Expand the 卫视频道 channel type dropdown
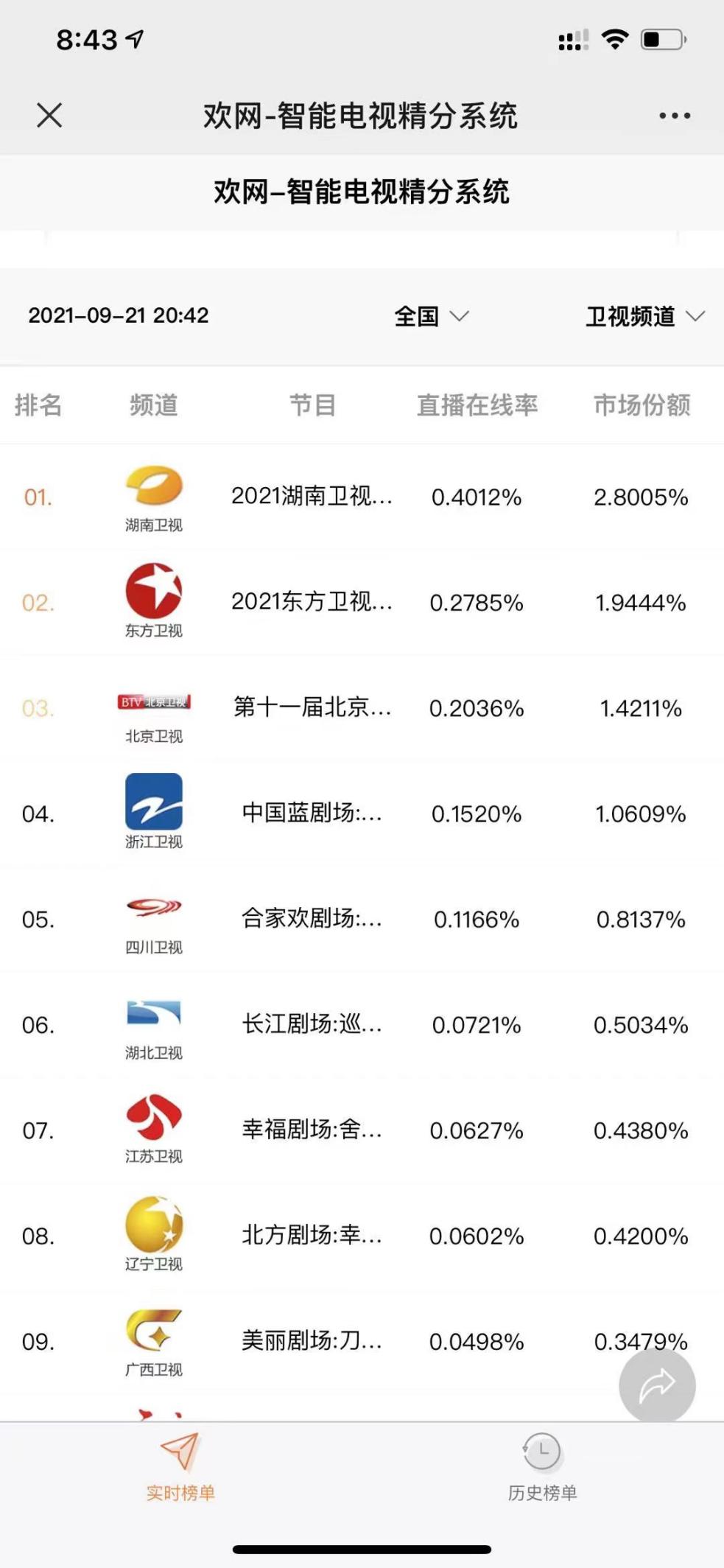 (x=644, y=315)
